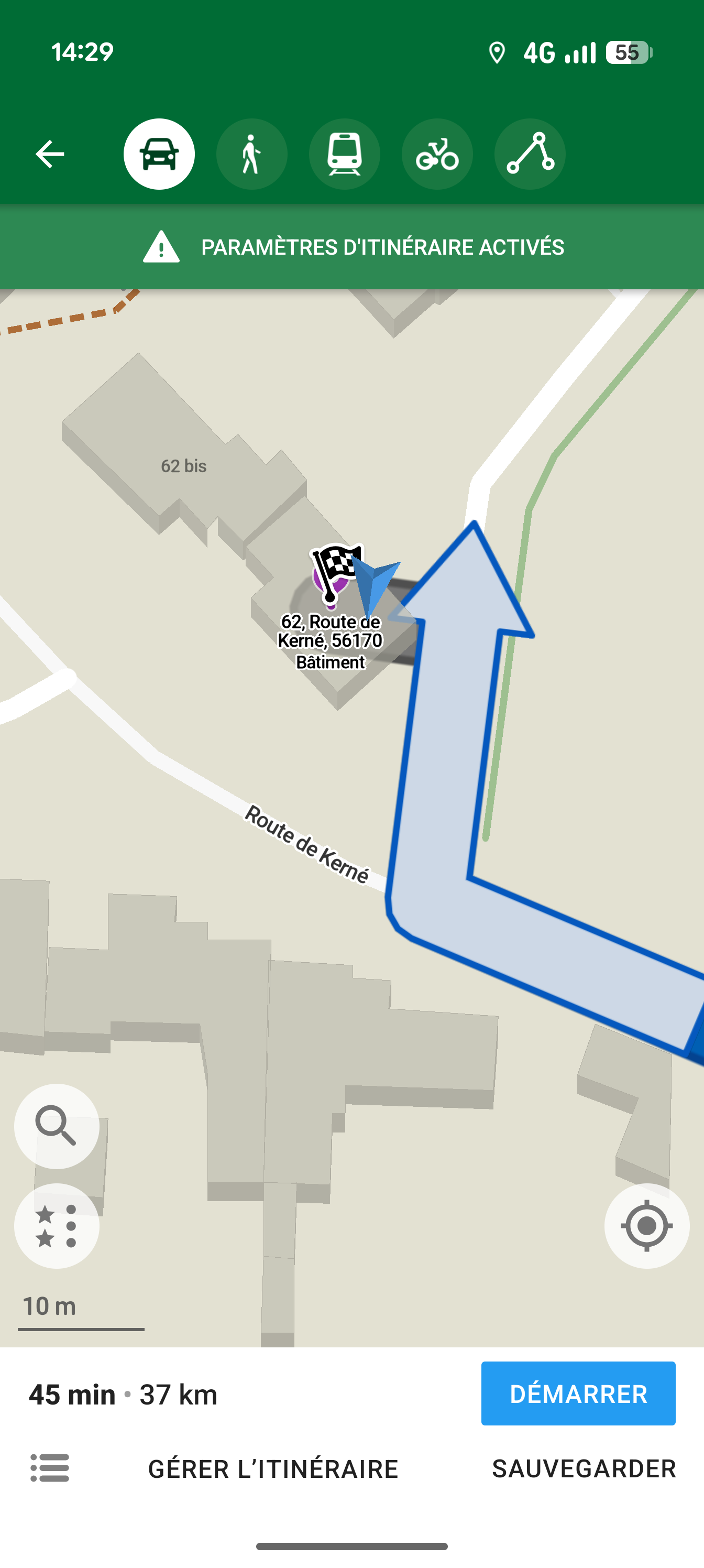Switch to bicycle mode

(x=437, y=154)
